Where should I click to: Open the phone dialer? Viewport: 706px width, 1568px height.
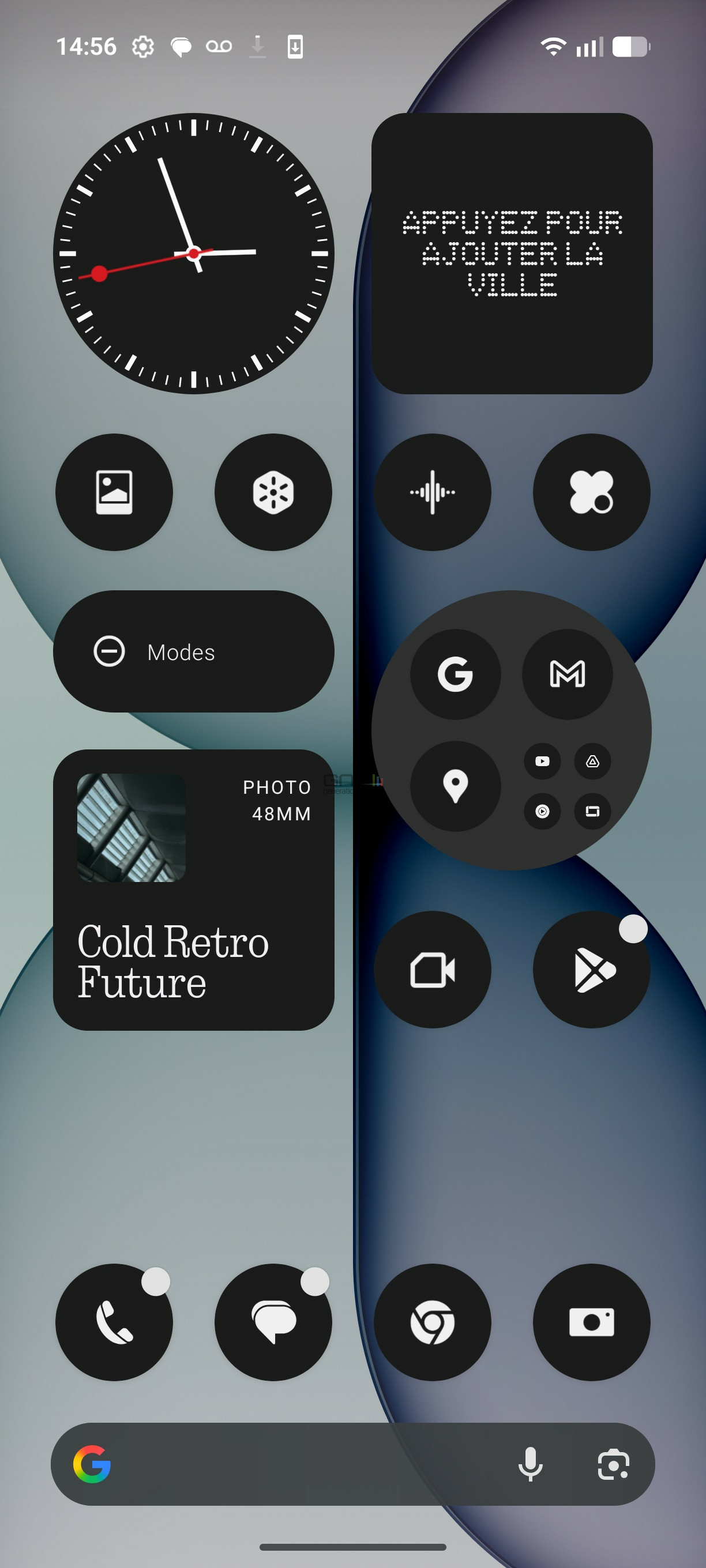pos(114,1322)
